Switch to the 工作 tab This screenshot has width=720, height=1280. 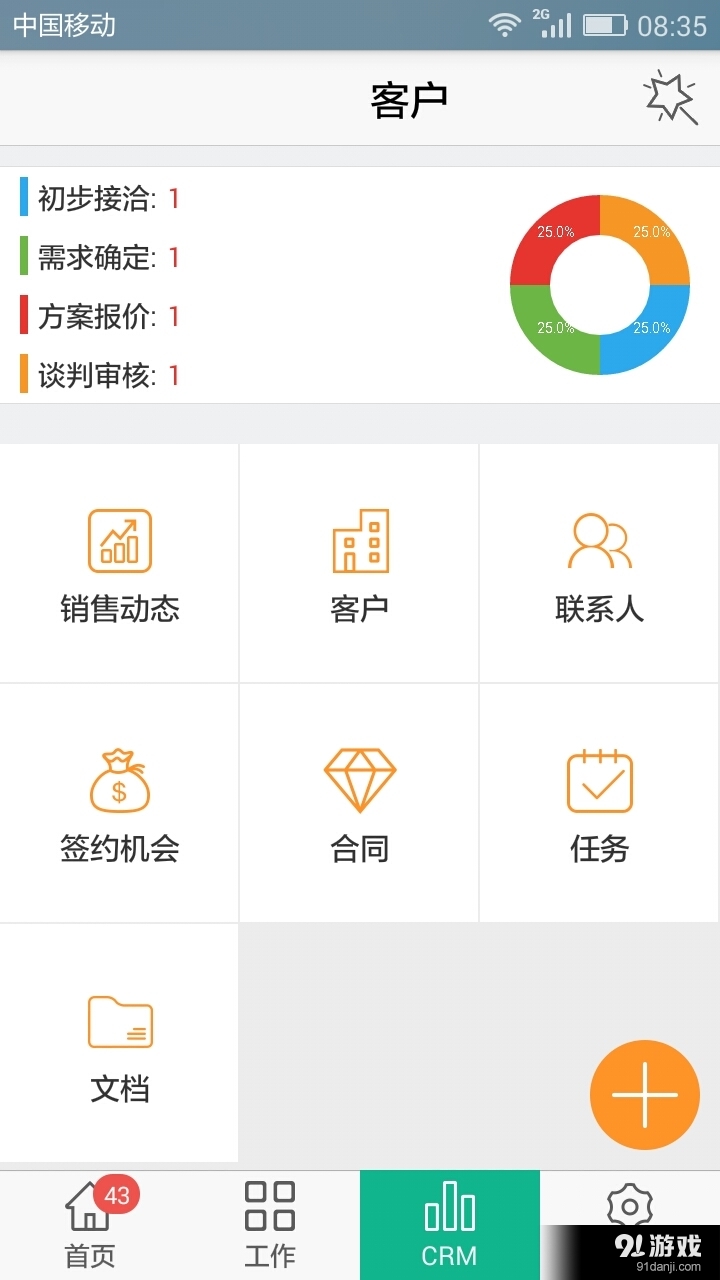269,1225
